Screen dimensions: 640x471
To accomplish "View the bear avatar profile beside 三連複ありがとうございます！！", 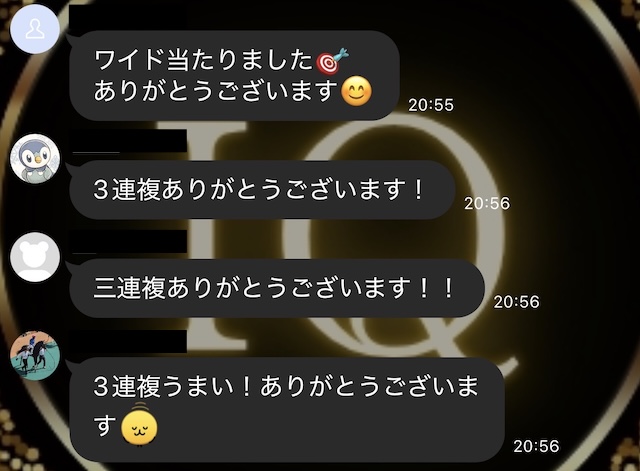I will click(35, 257).
